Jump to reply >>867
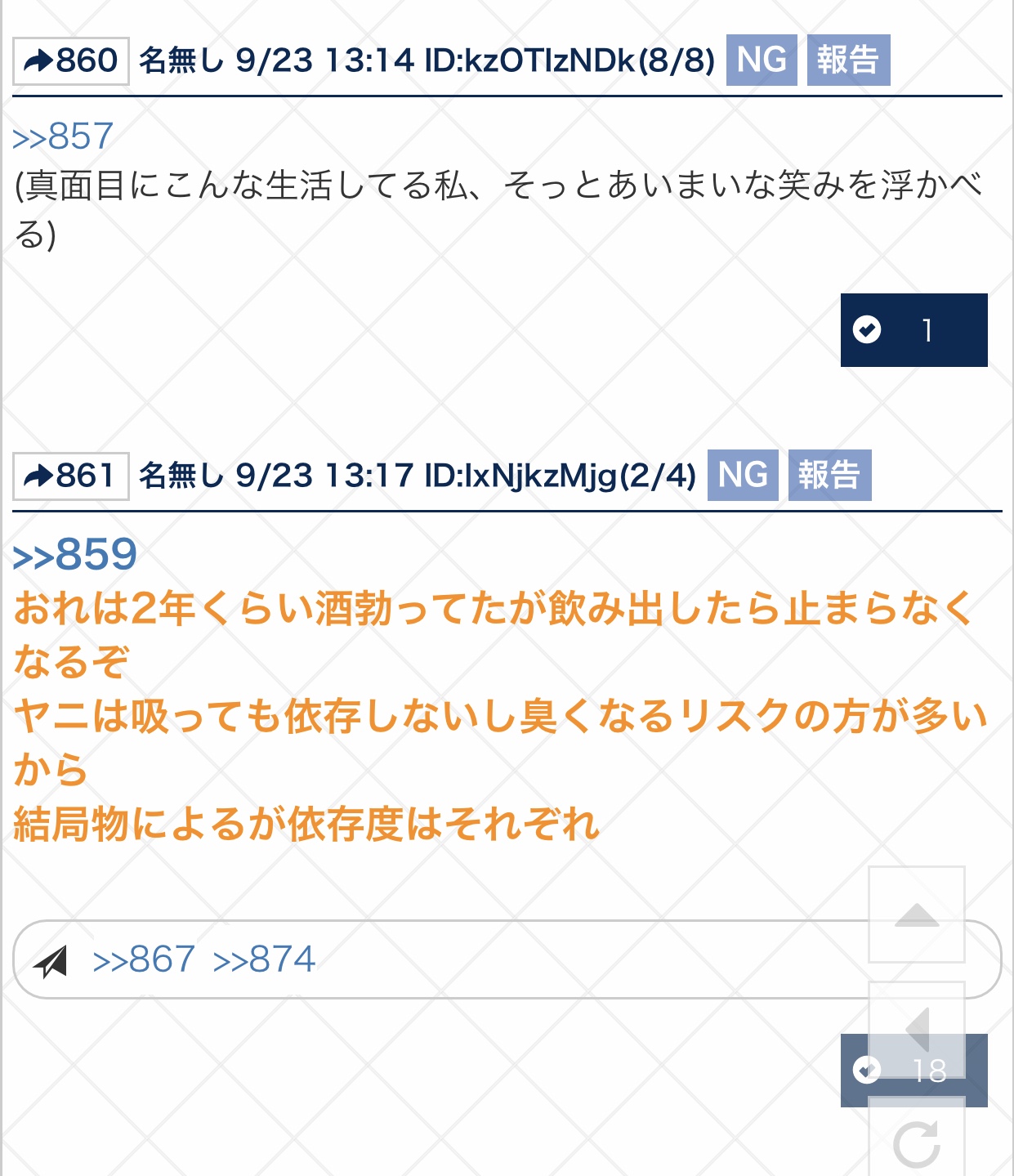 coord(144,959)
